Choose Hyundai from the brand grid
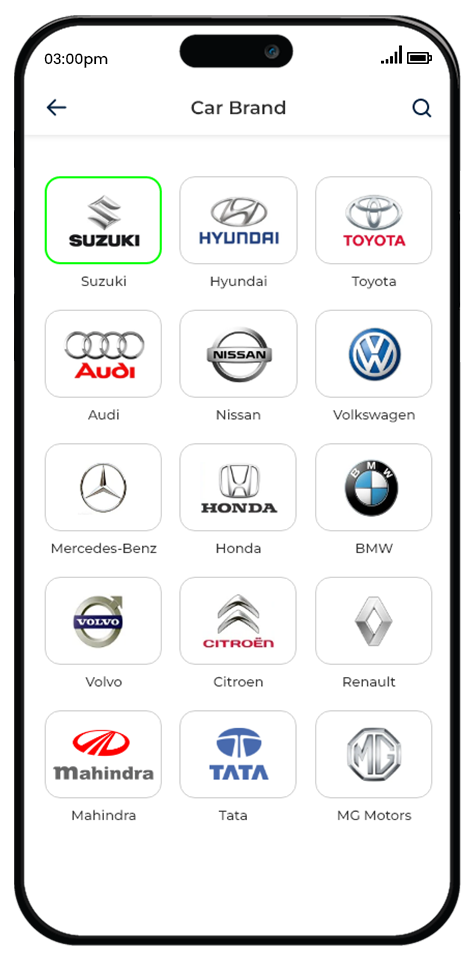The width and height of the screenshot is (475, 960). [238, 220]
